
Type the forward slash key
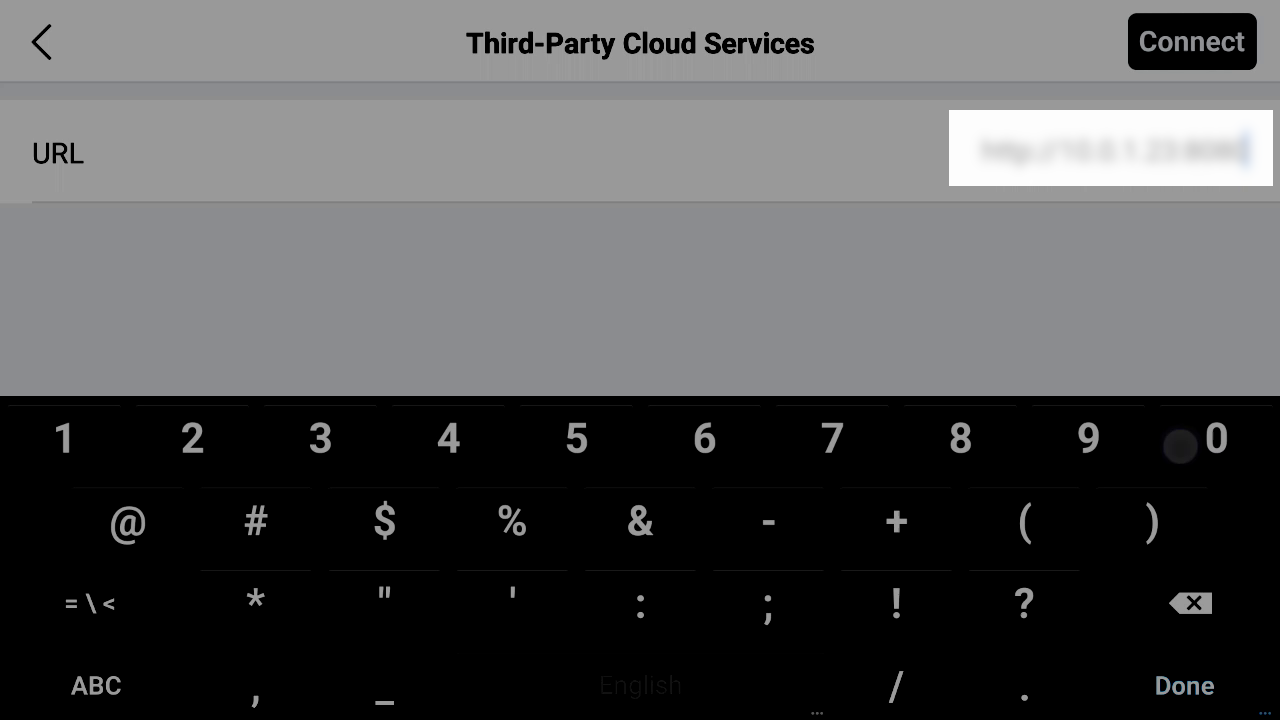click(896, 686)
